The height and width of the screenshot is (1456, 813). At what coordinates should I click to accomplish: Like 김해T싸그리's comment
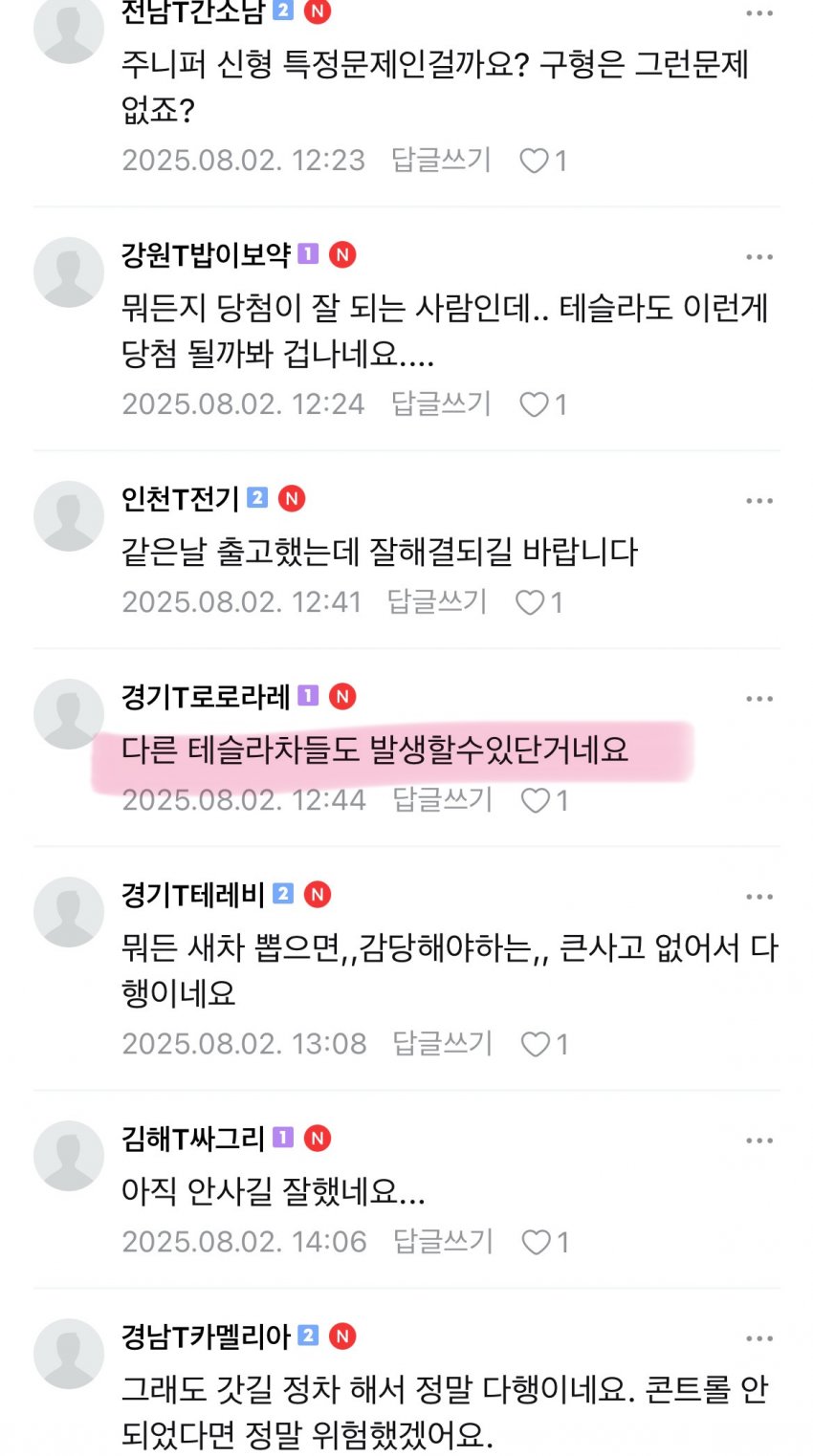(535, 1242)
